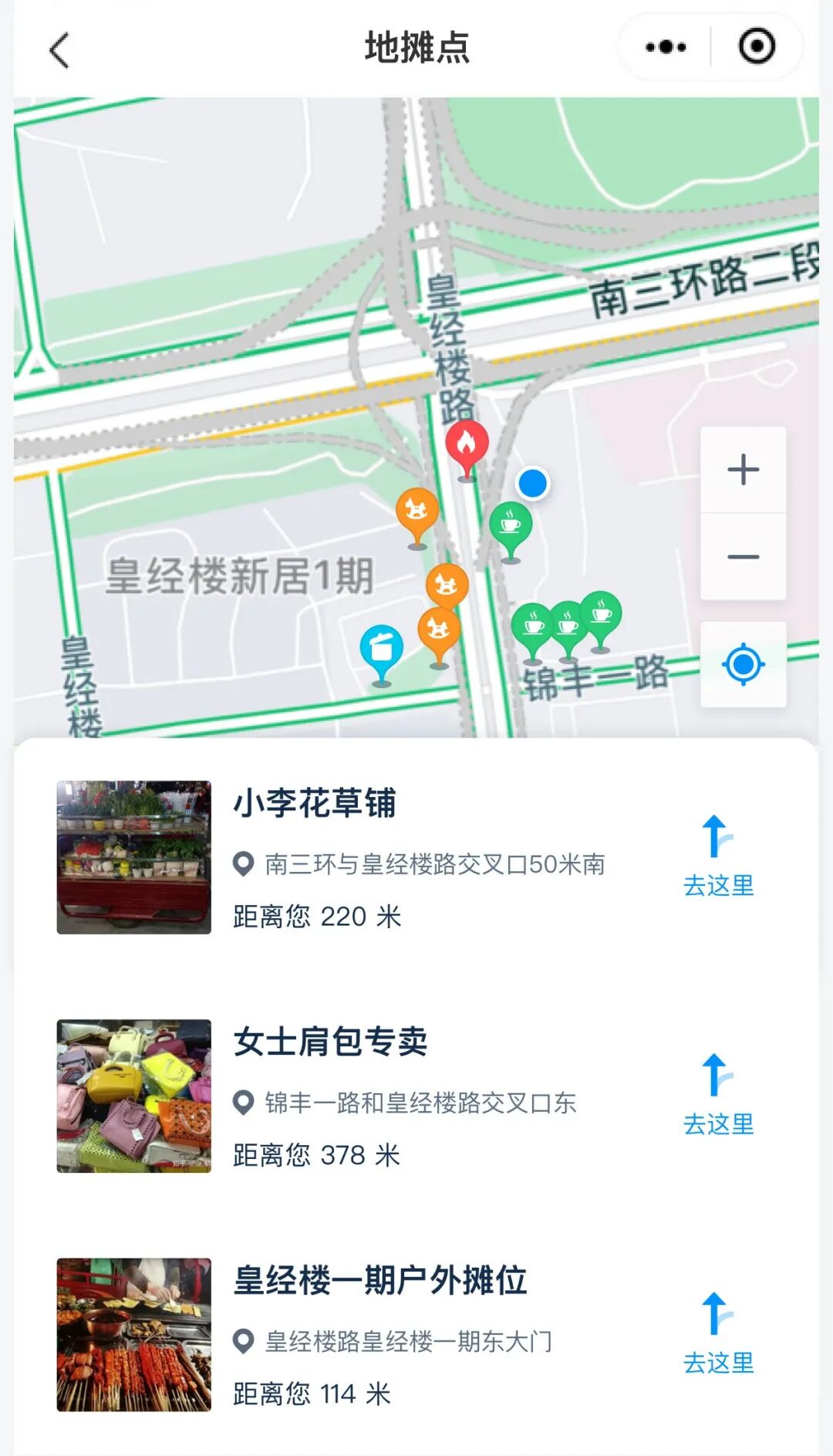Open the mini program more options menu

(x=666, y=47)
